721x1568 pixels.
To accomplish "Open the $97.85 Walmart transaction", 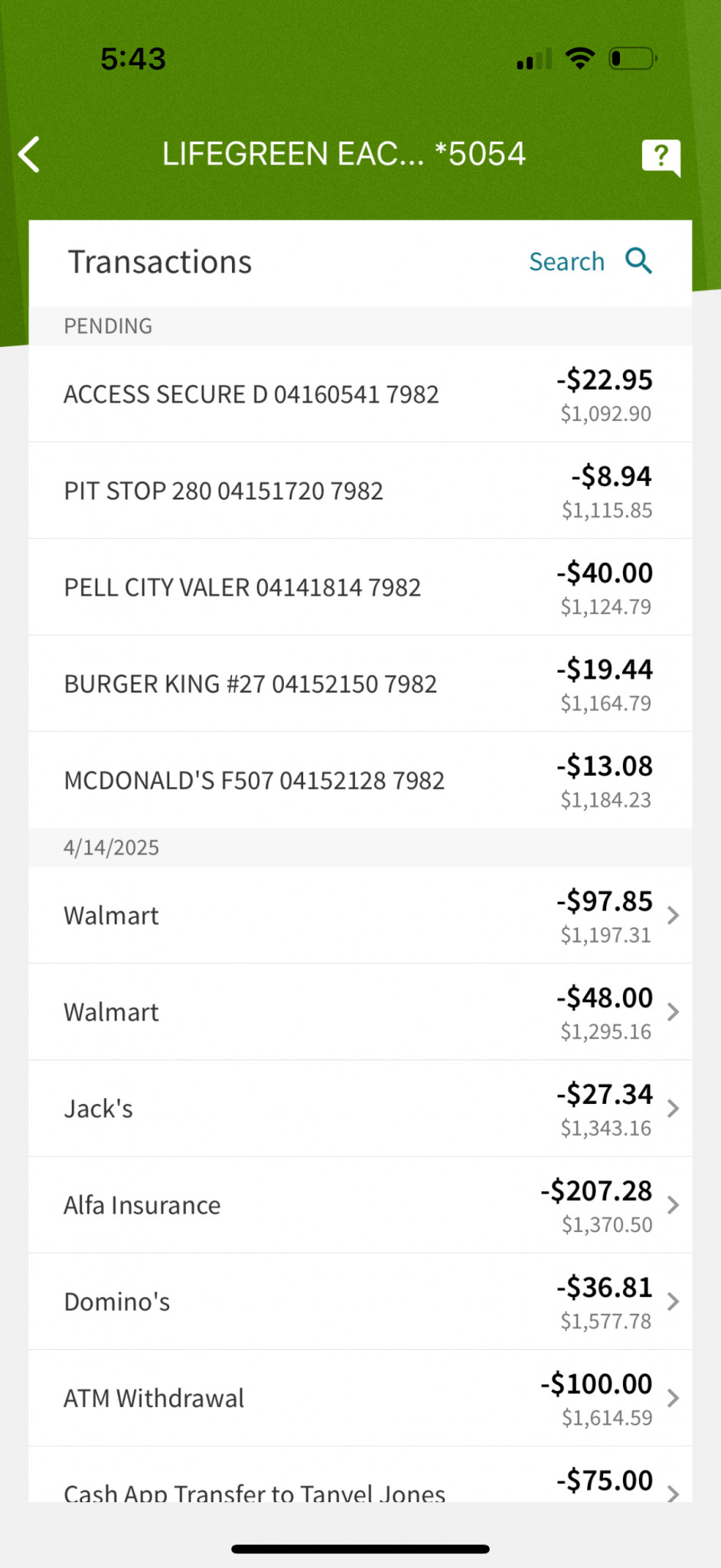I will [360, 916].
